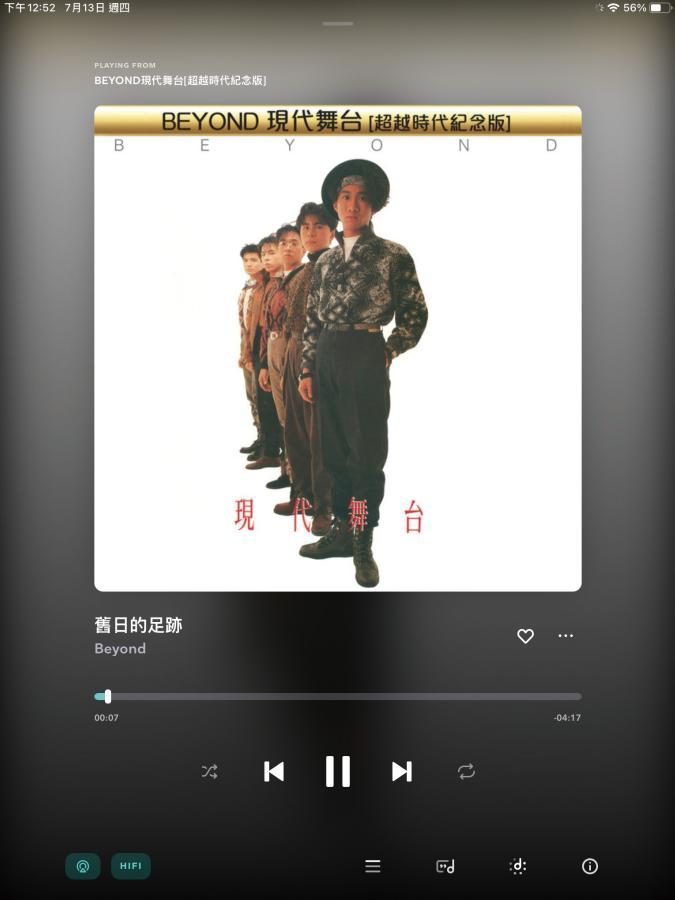The image size is (675, 900).
Task: Open the track info icon
Action: point(590,866)
